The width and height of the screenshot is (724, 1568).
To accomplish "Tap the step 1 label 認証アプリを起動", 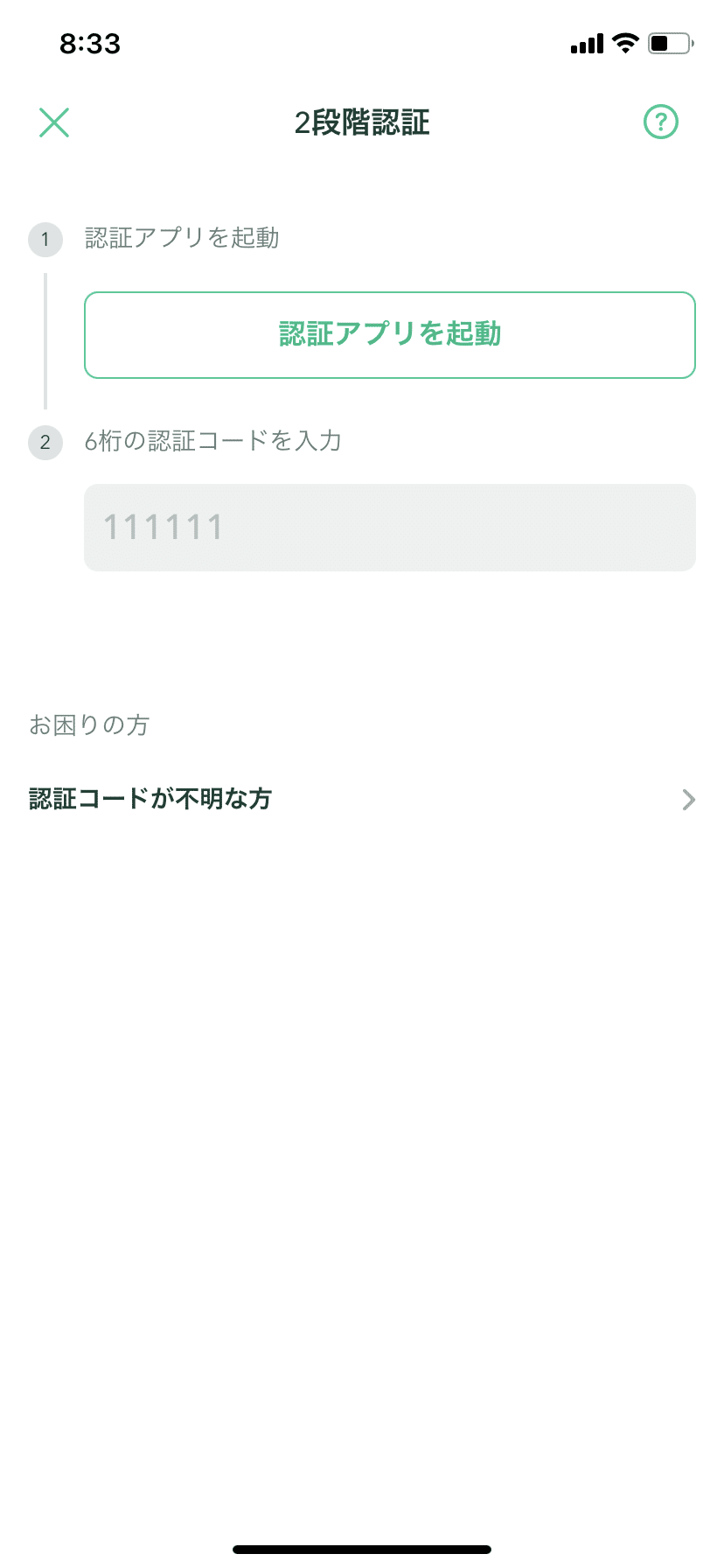I will tap(181, 239).
